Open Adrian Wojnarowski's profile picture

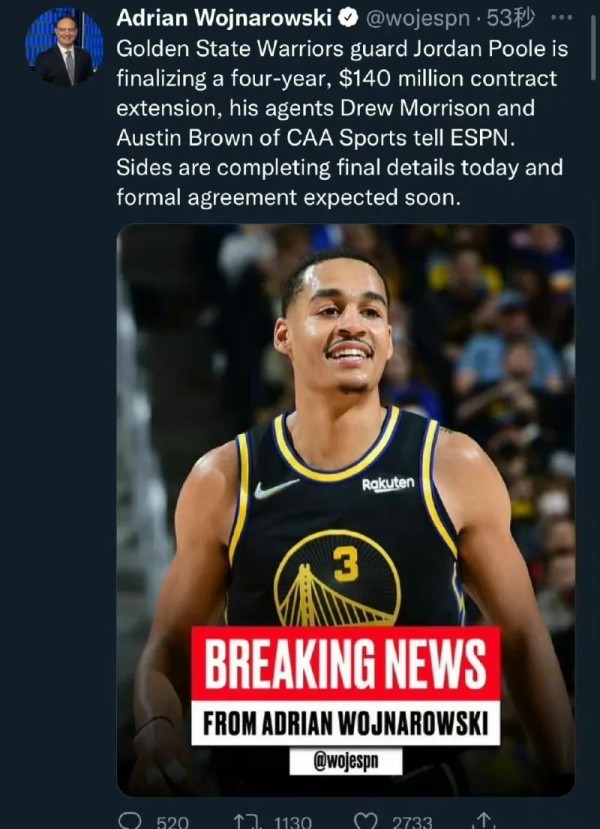click(64, 47)
